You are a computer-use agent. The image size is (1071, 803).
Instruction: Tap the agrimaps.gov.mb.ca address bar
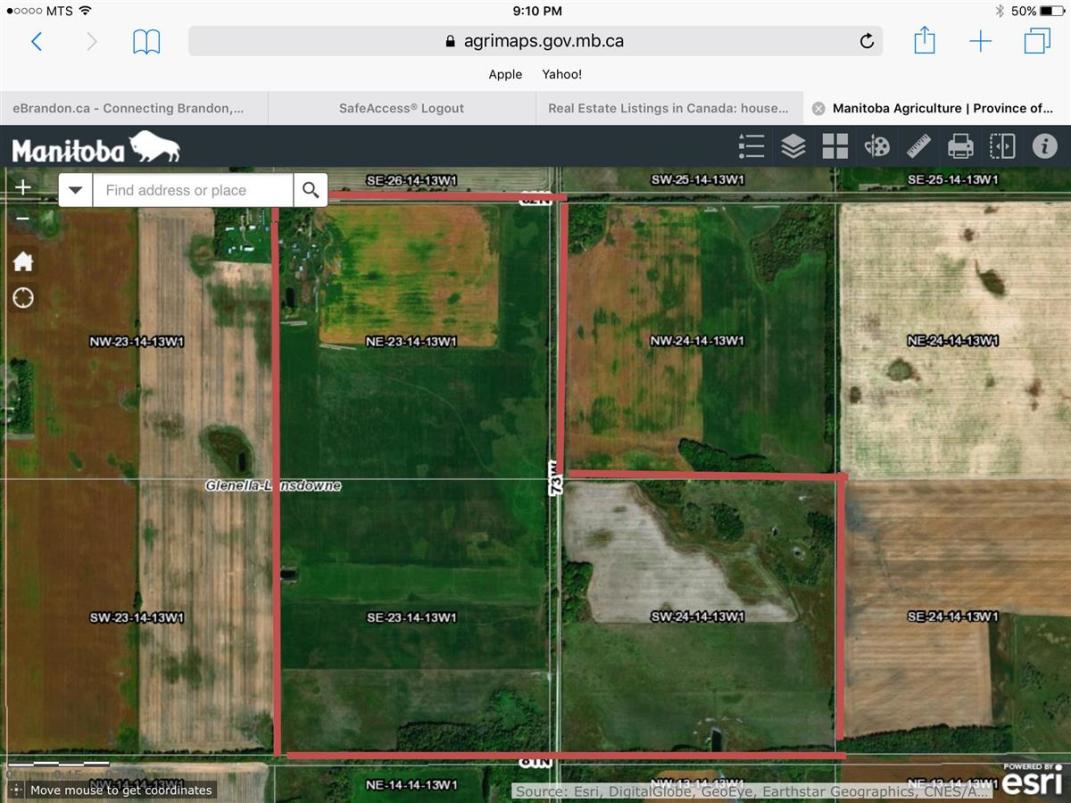[535, 41]
